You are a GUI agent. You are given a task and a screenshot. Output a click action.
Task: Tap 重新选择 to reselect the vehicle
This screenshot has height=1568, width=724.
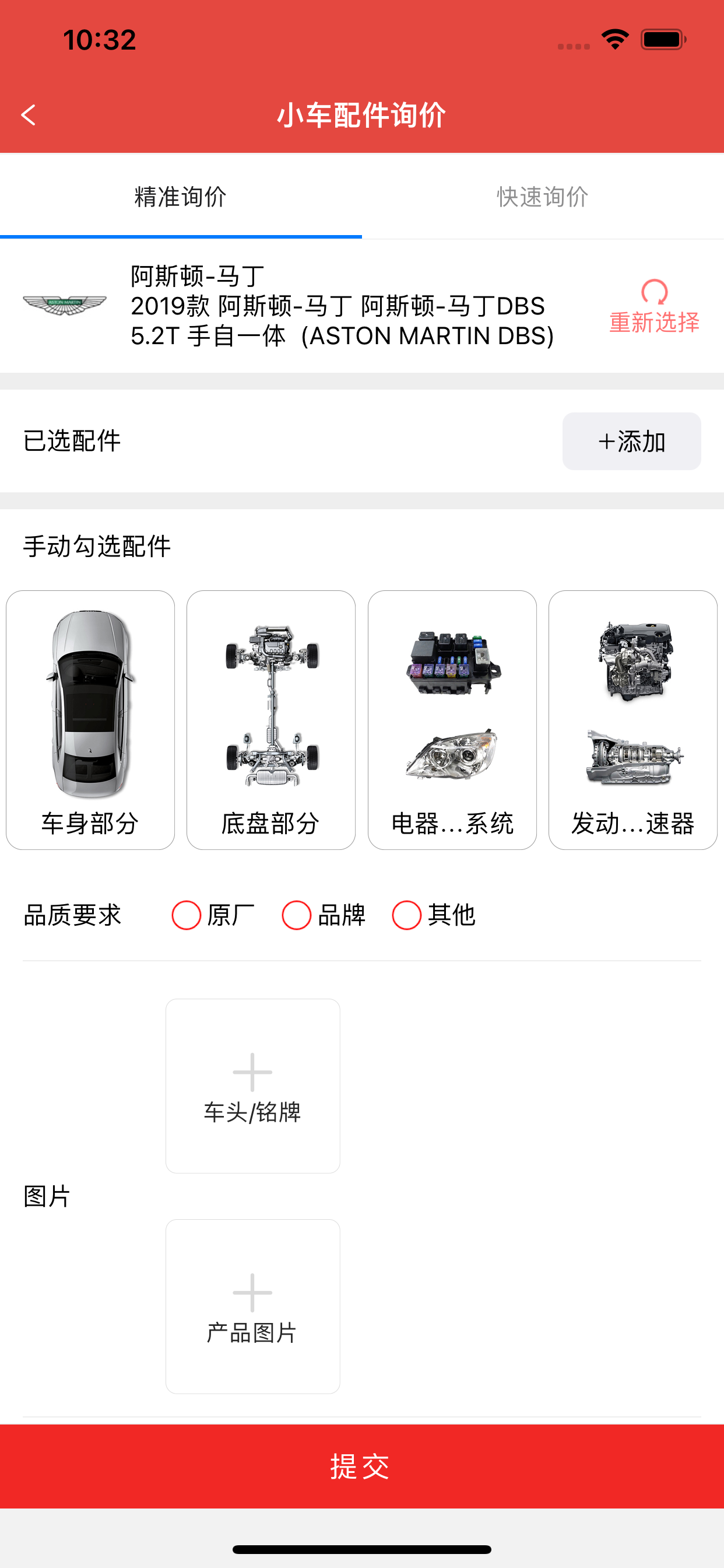[x=654, y=307]
